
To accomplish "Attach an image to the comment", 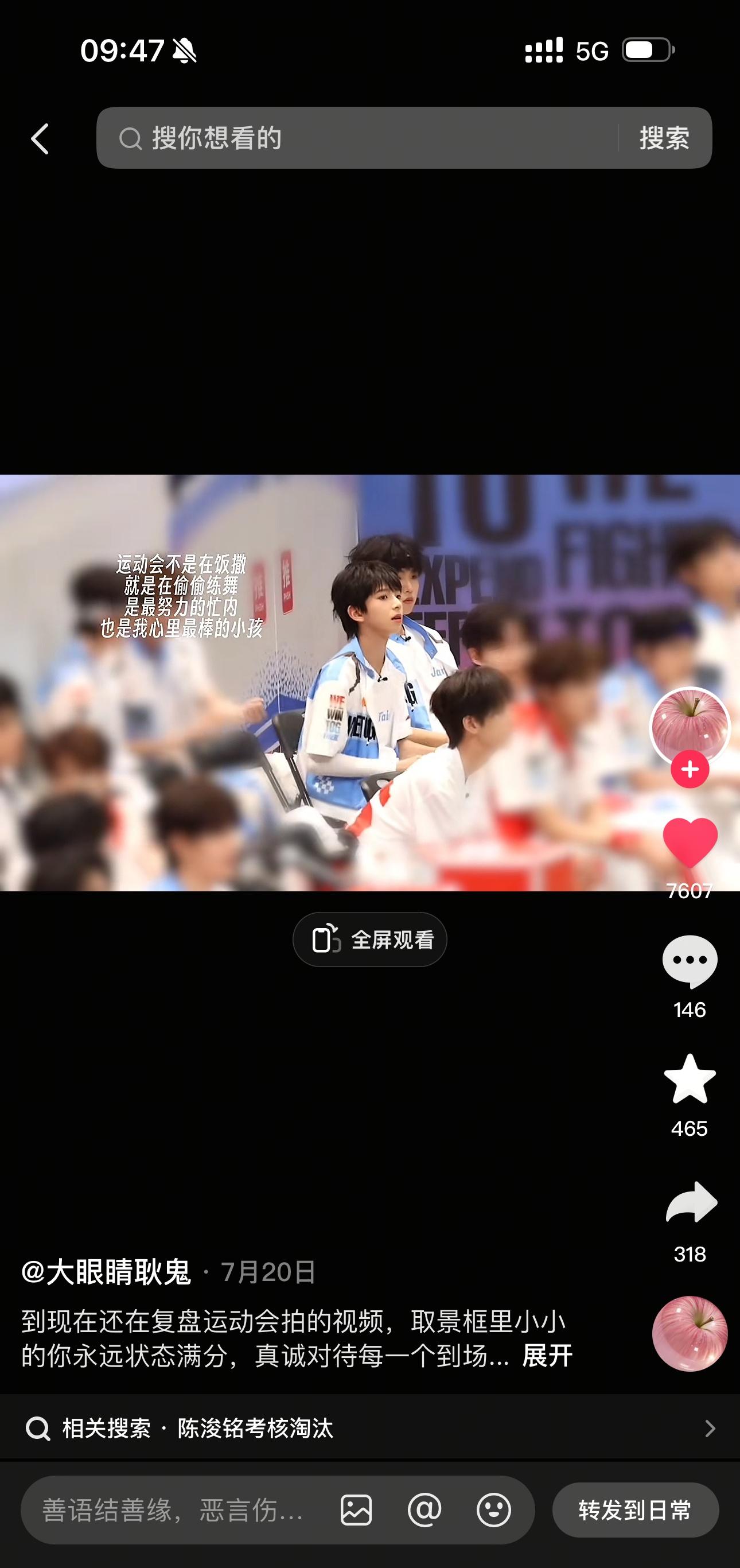I will coord(356,1510).
